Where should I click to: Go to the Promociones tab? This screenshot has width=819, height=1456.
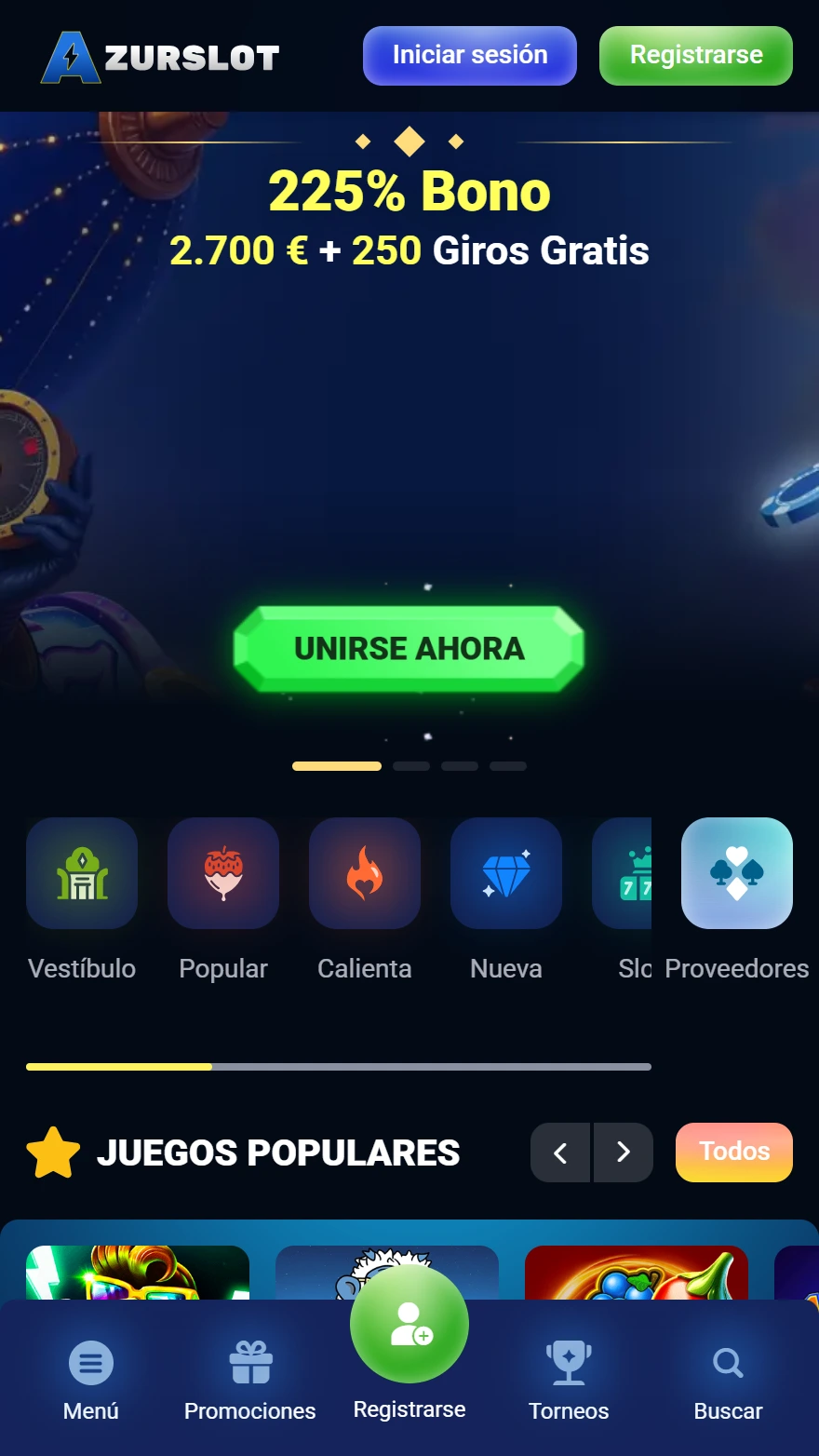pos(250,1380)
